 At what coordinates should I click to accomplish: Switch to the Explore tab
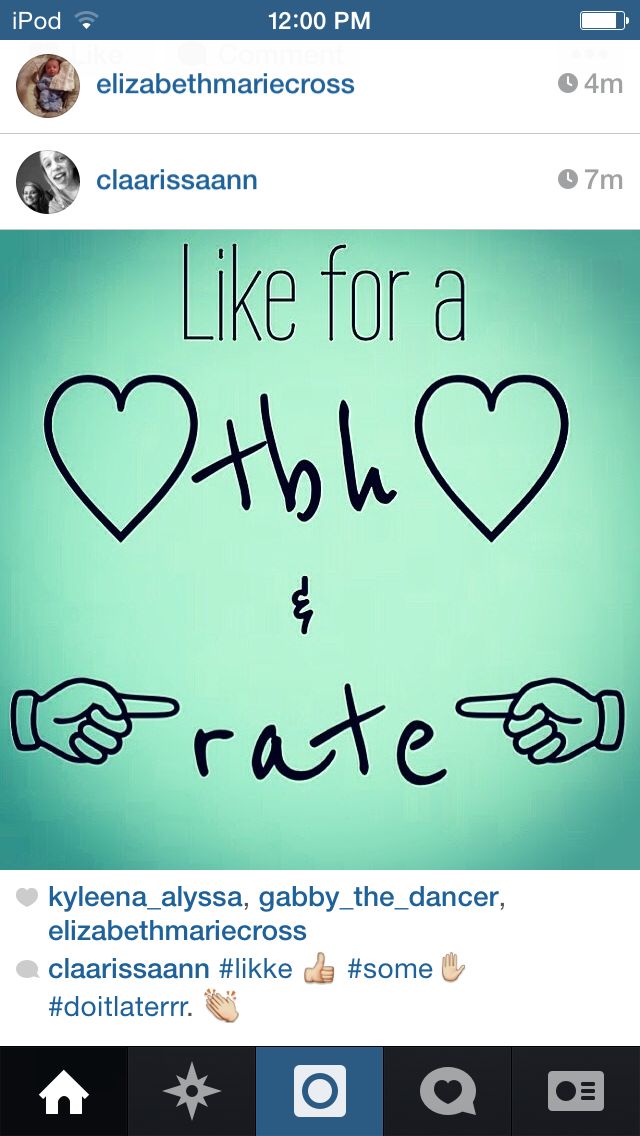192,1091
